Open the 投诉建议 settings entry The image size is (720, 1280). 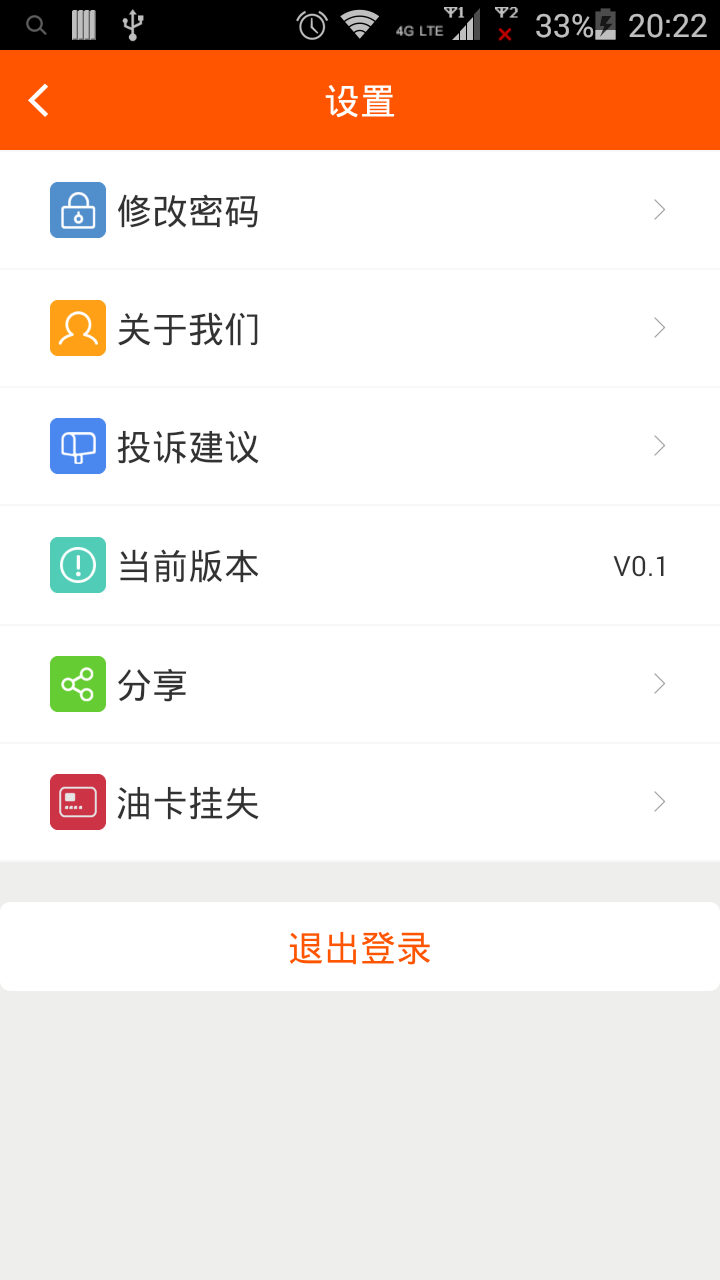360,446
